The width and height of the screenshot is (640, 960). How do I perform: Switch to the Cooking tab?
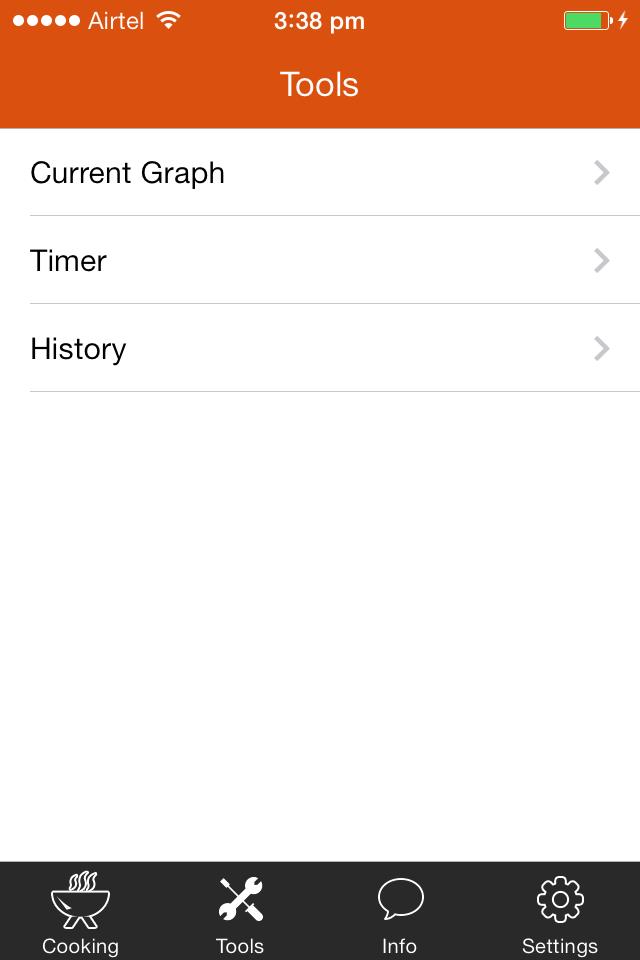tap(80, 912)
